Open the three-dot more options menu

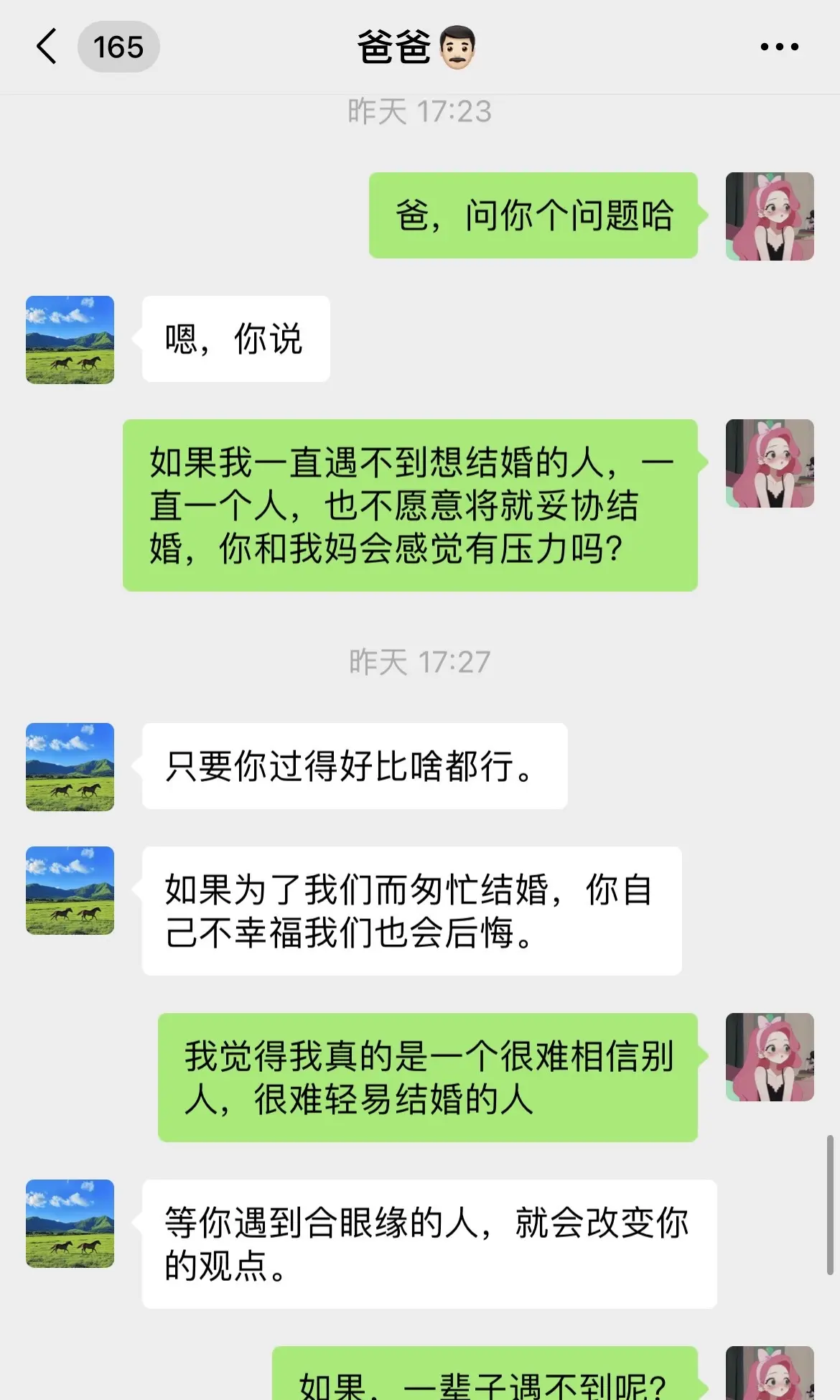[x=778, y=47]
